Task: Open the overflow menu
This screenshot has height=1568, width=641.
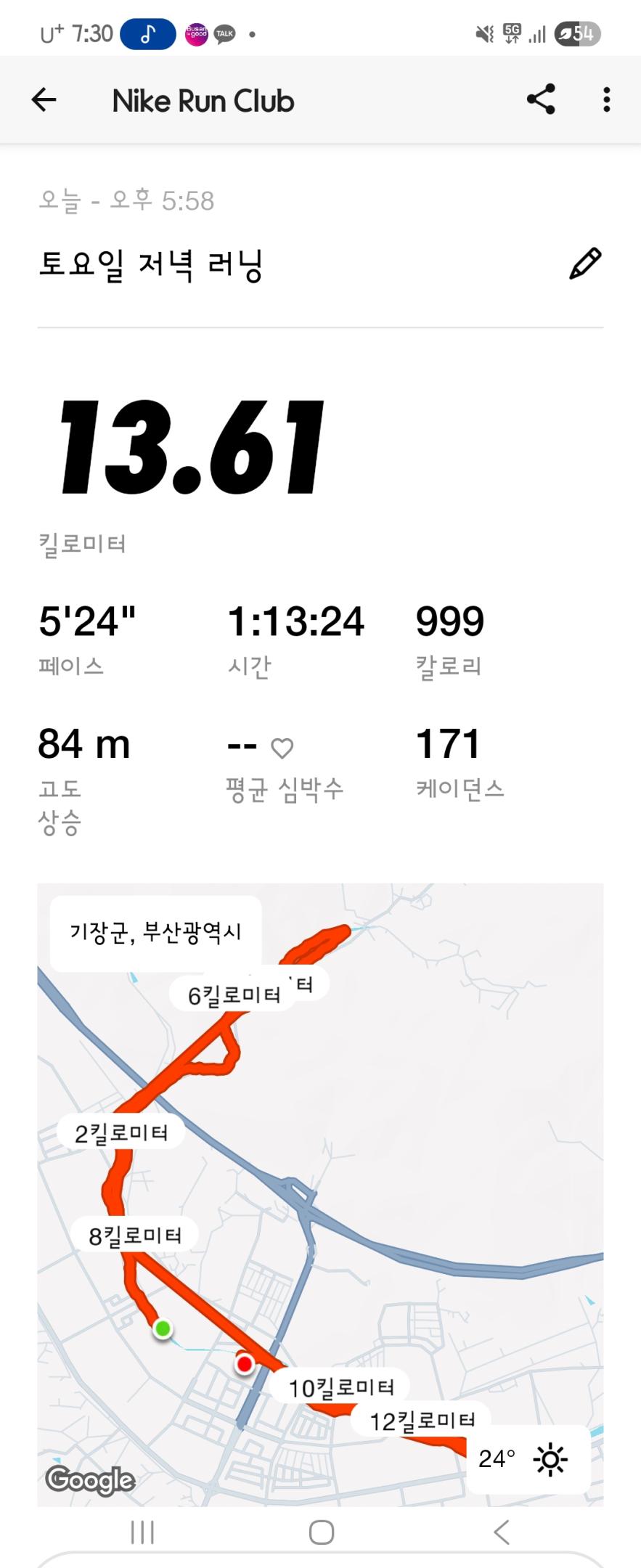Action: point(607,100)
